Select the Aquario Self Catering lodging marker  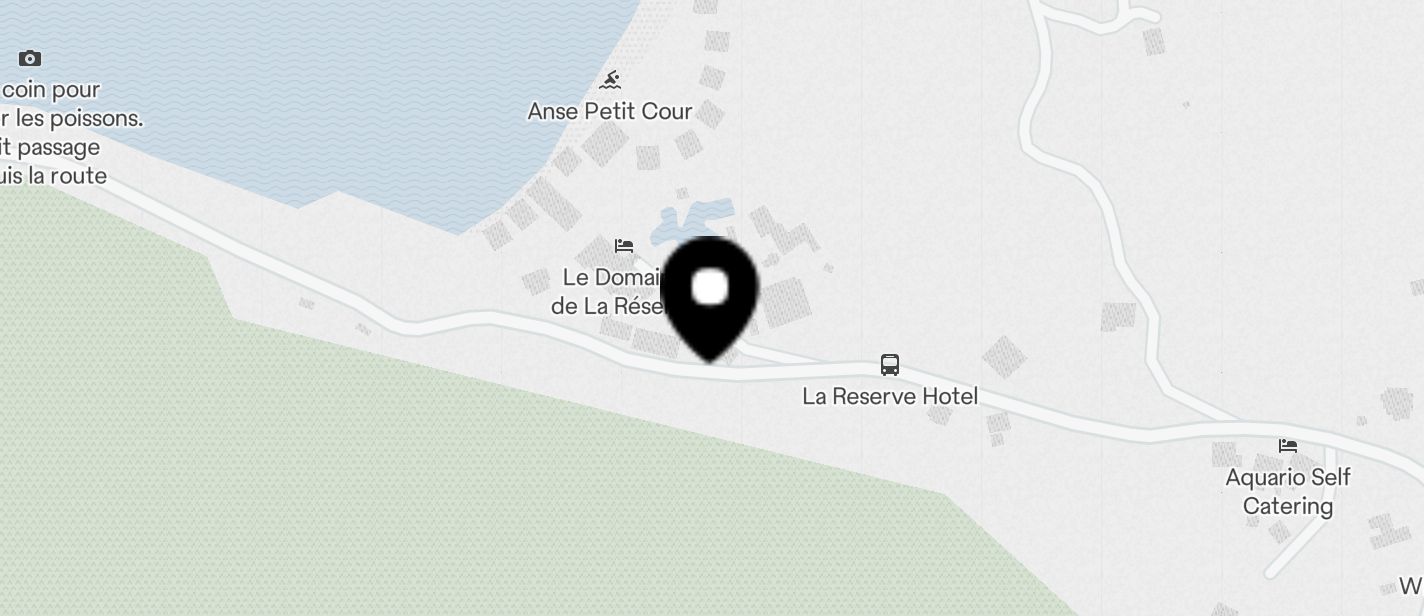pyautogui.click(x=1288, y=446)
